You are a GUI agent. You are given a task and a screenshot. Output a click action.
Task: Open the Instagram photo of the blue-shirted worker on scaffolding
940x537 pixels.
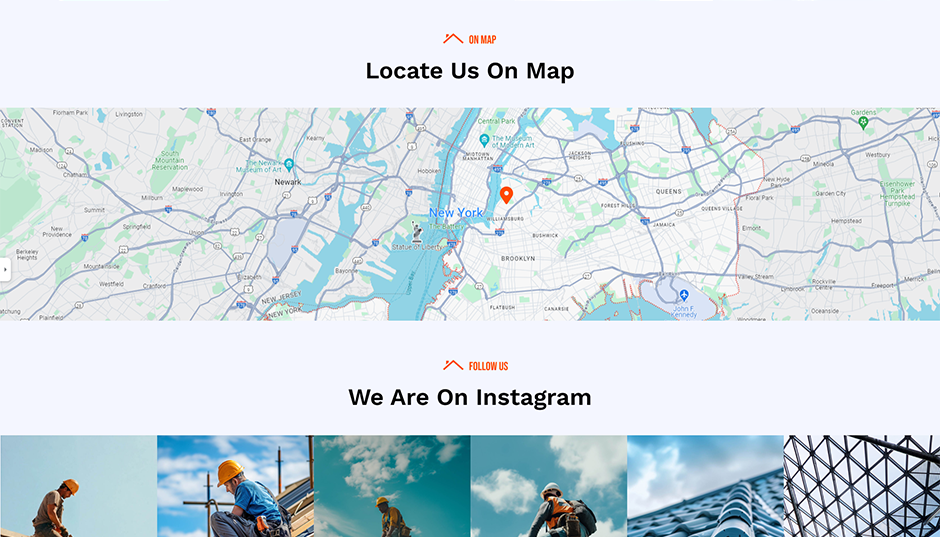coord(235,486)
